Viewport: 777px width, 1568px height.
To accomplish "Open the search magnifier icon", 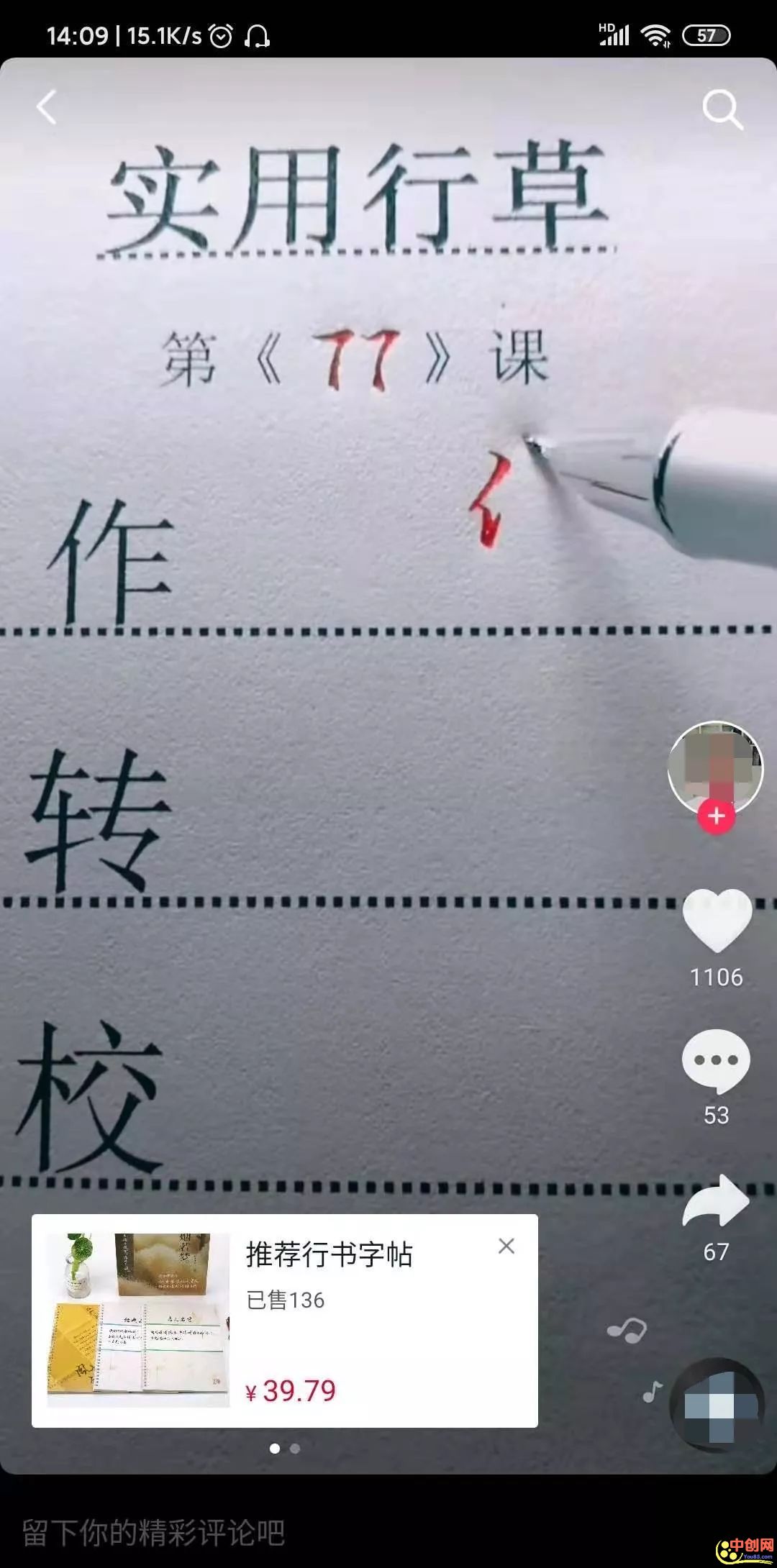I will 722,109.
